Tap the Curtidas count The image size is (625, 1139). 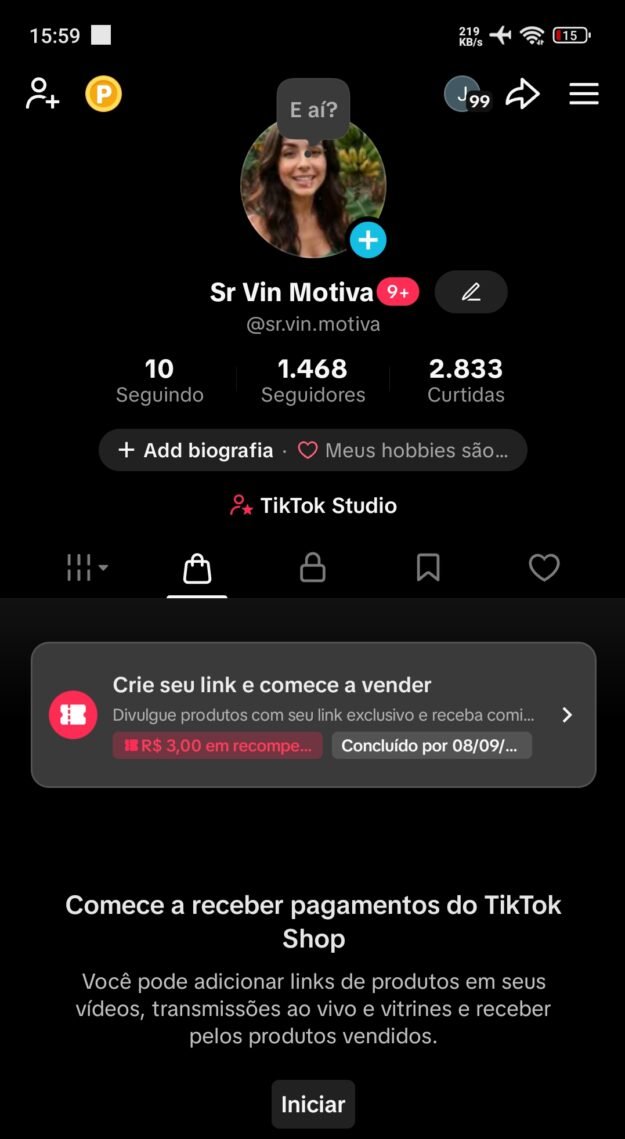tap(466, 380)
